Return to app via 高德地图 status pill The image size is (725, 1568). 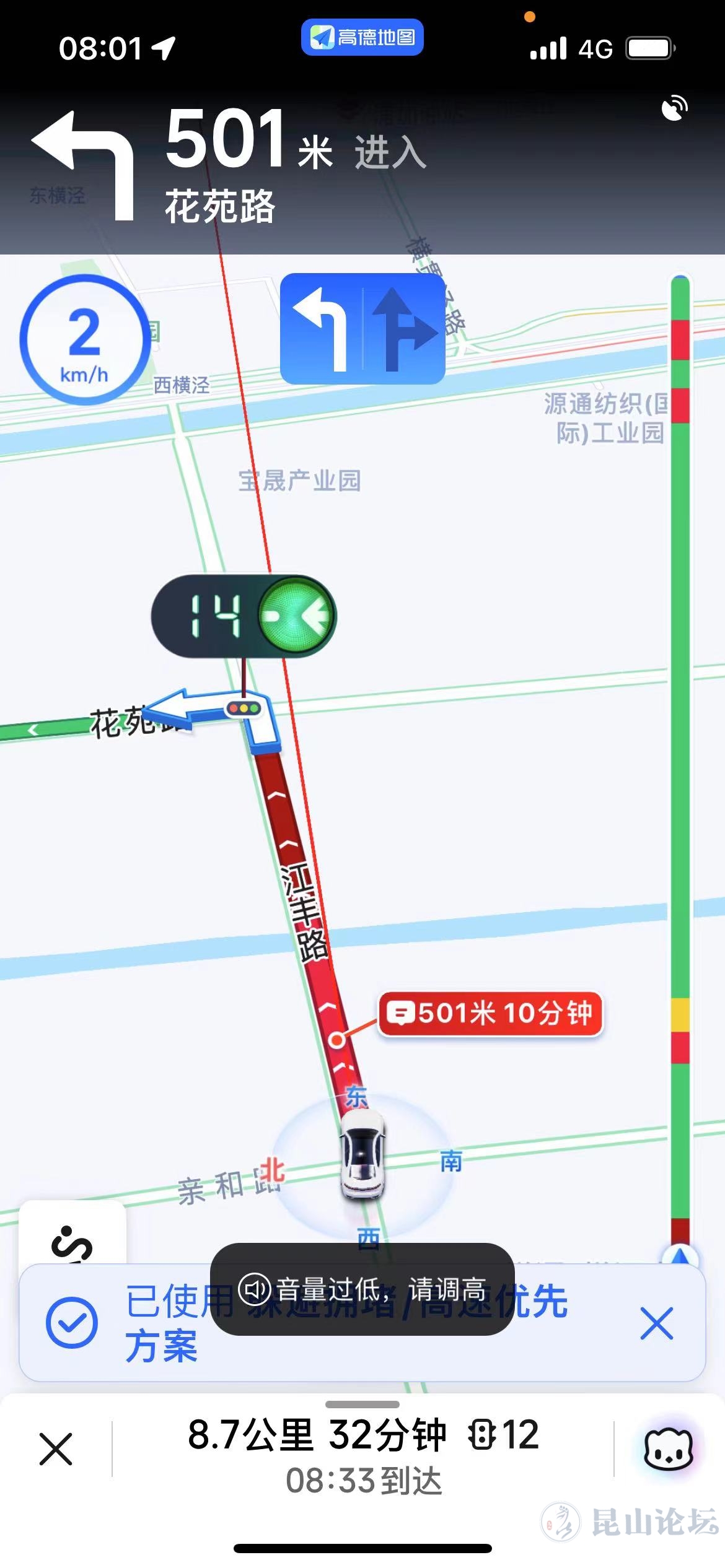pyautogui.click(x=362, y=38)
